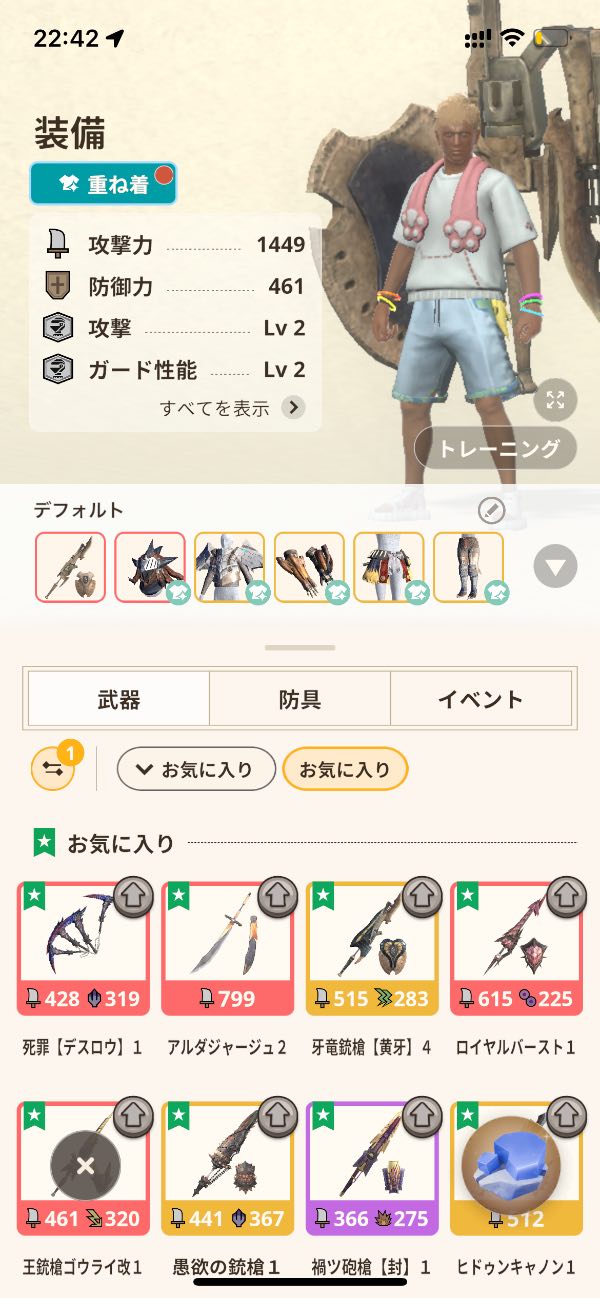Switch to the 武器 tab
Viewport: 600px width, 1298px height.
click(119, 698)
